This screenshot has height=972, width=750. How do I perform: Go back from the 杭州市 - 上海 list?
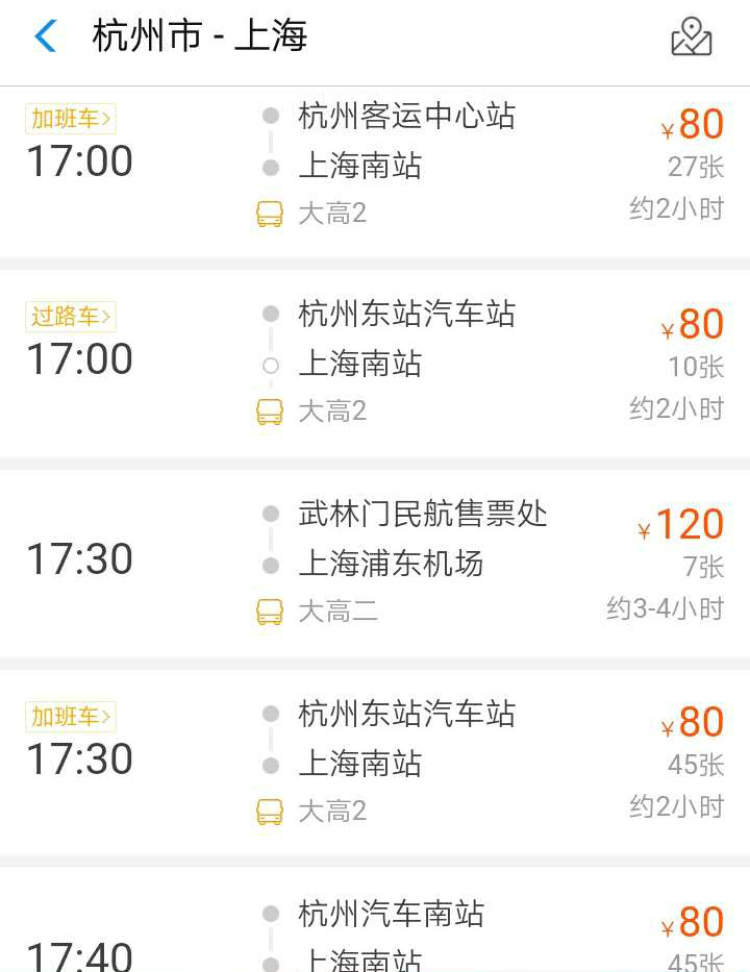(x=45, y=38)
